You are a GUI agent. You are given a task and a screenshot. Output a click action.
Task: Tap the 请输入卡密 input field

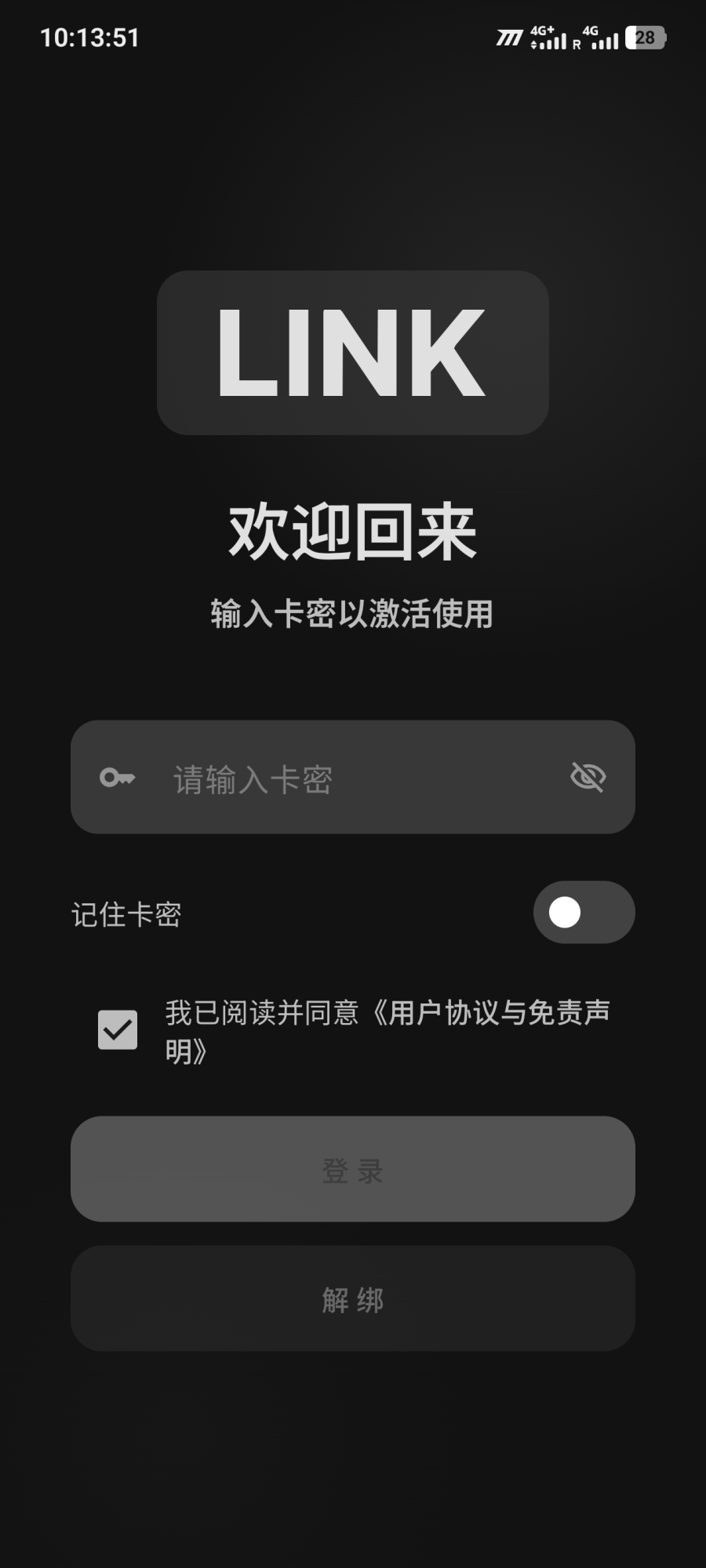coord(353,777)
